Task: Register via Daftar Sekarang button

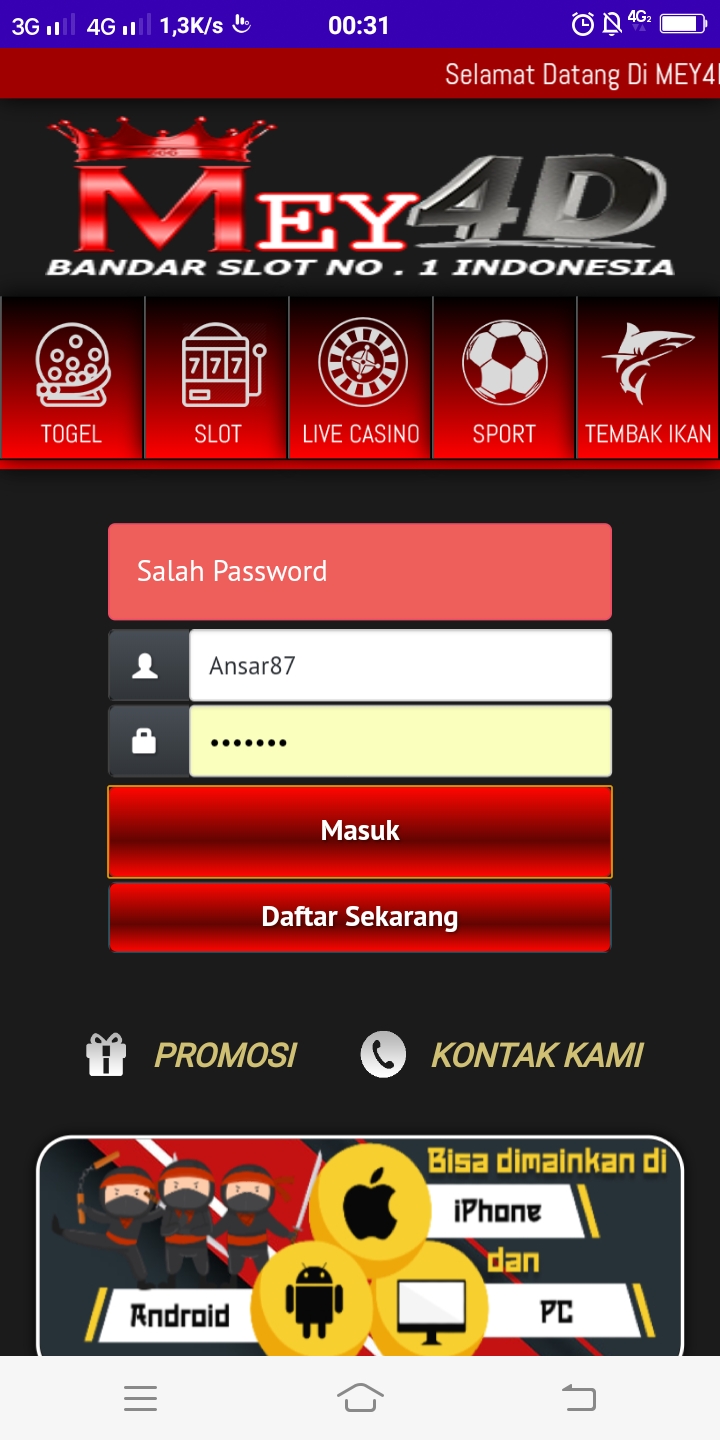Action: click(360, 917)
